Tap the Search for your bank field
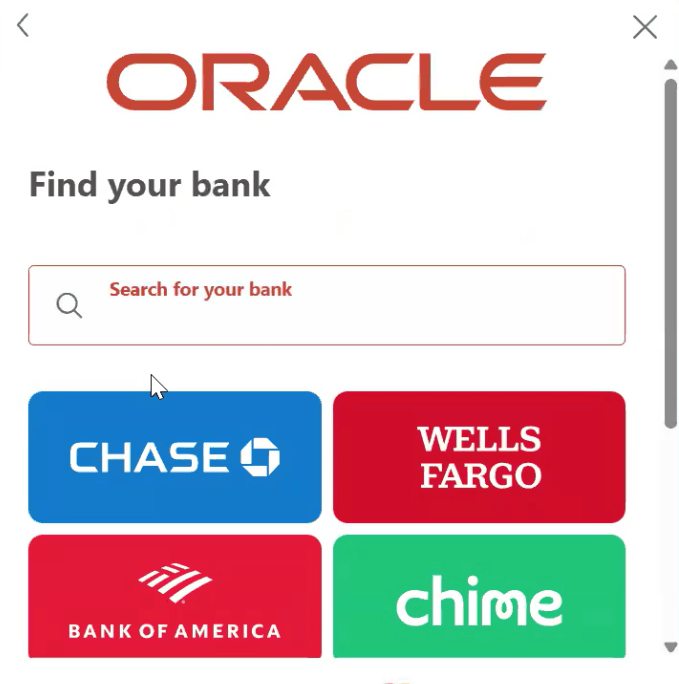Viewport: 679px width, 684px height. pos(327,305)
